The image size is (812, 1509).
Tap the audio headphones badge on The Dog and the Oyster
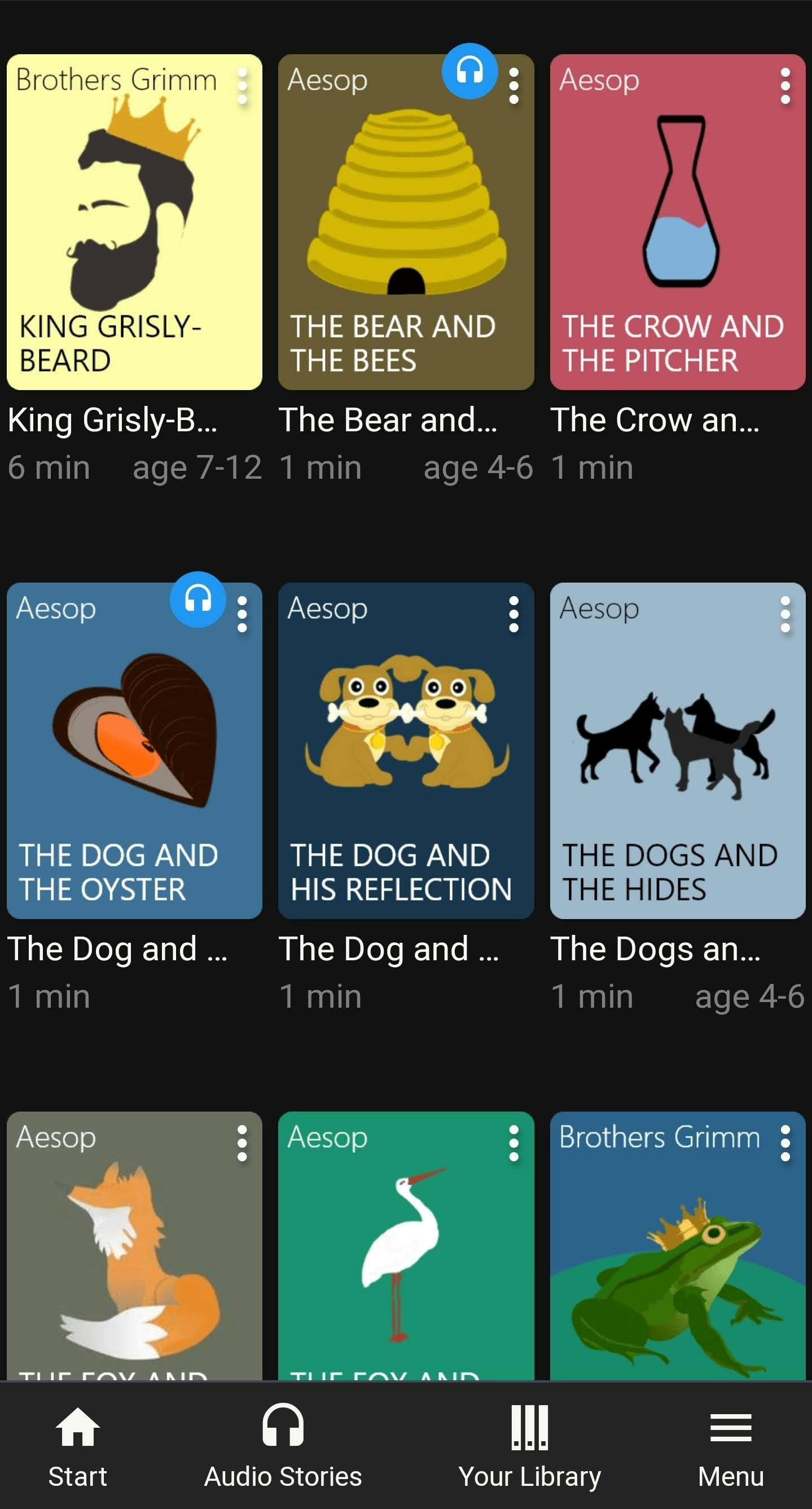198,600
